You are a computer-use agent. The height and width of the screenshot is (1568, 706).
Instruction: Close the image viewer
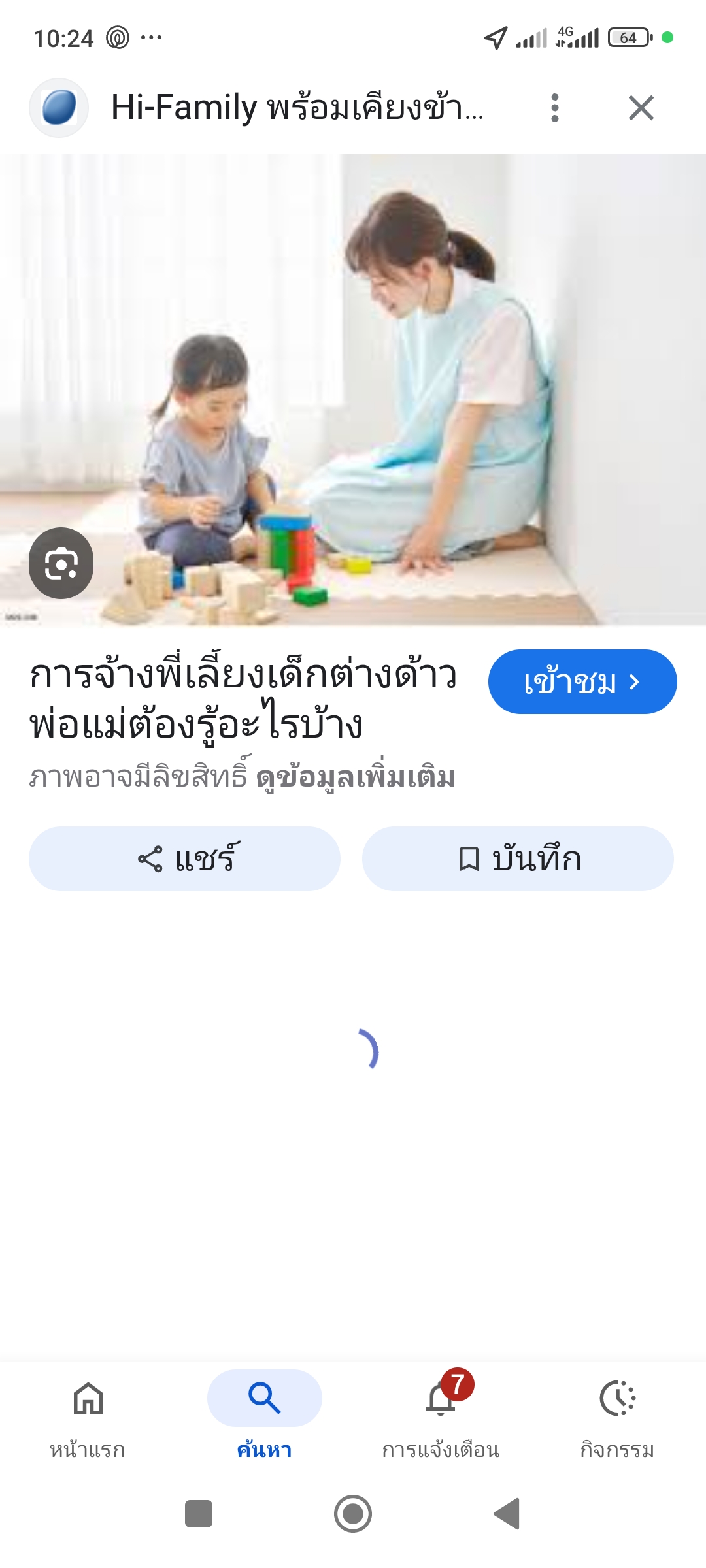(x=641, y=108)
